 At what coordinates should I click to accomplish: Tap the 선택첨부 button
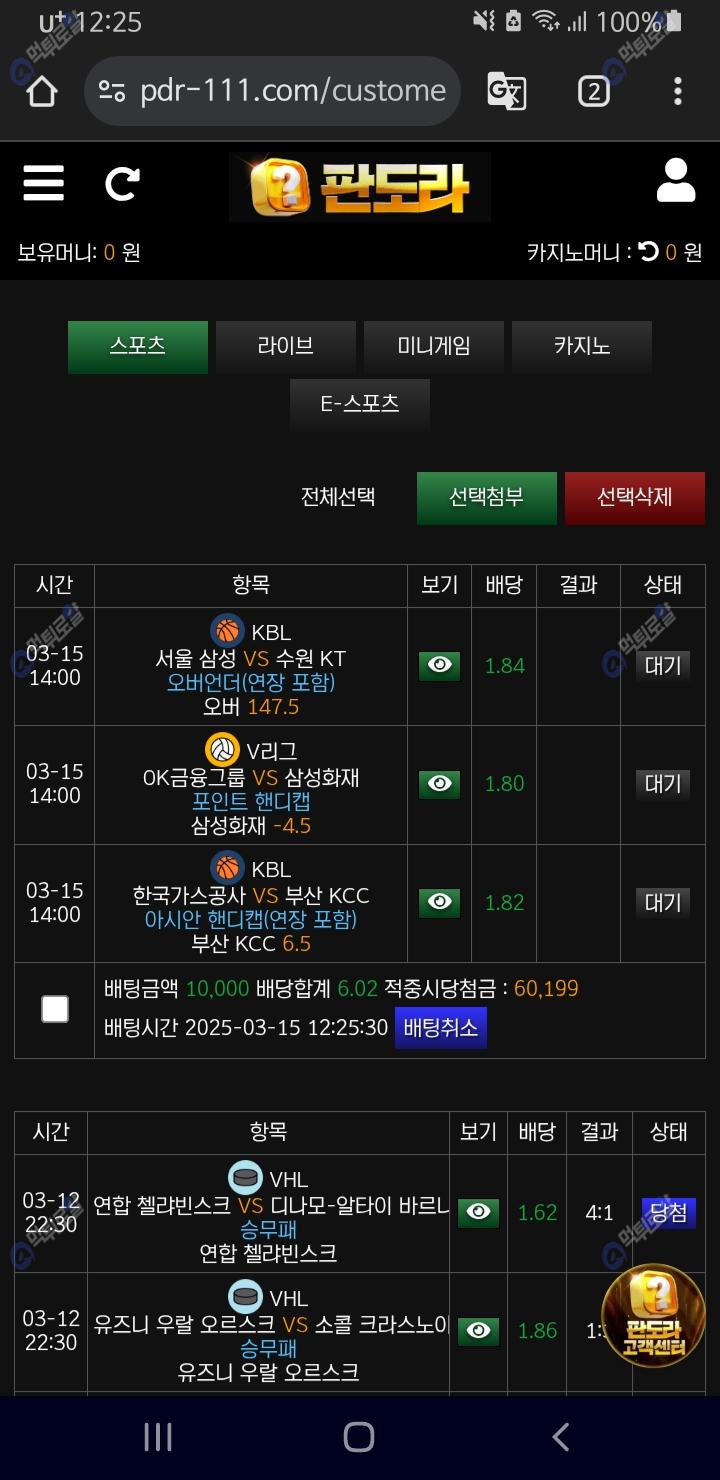click(486, 497)
